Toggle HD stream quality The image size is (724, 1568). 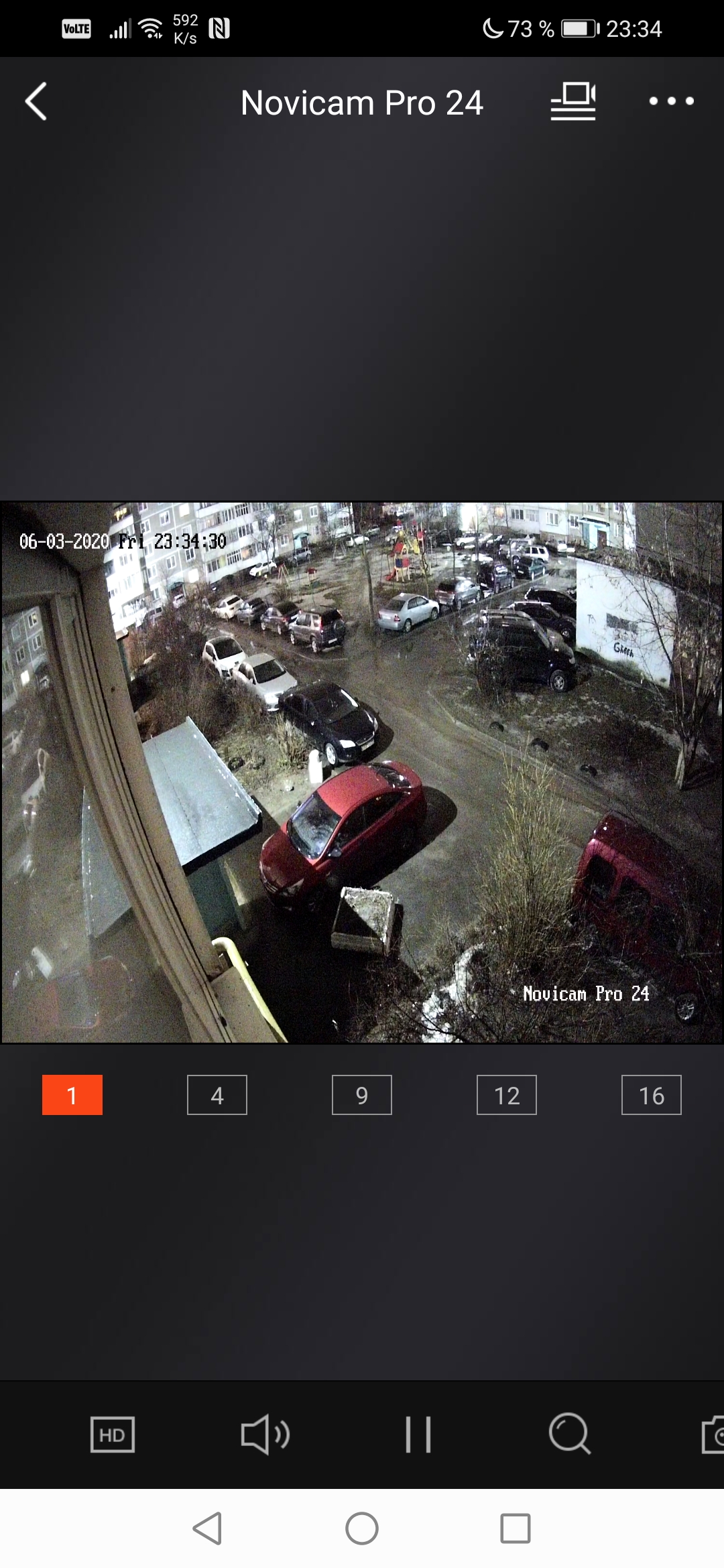point(113,1435)
